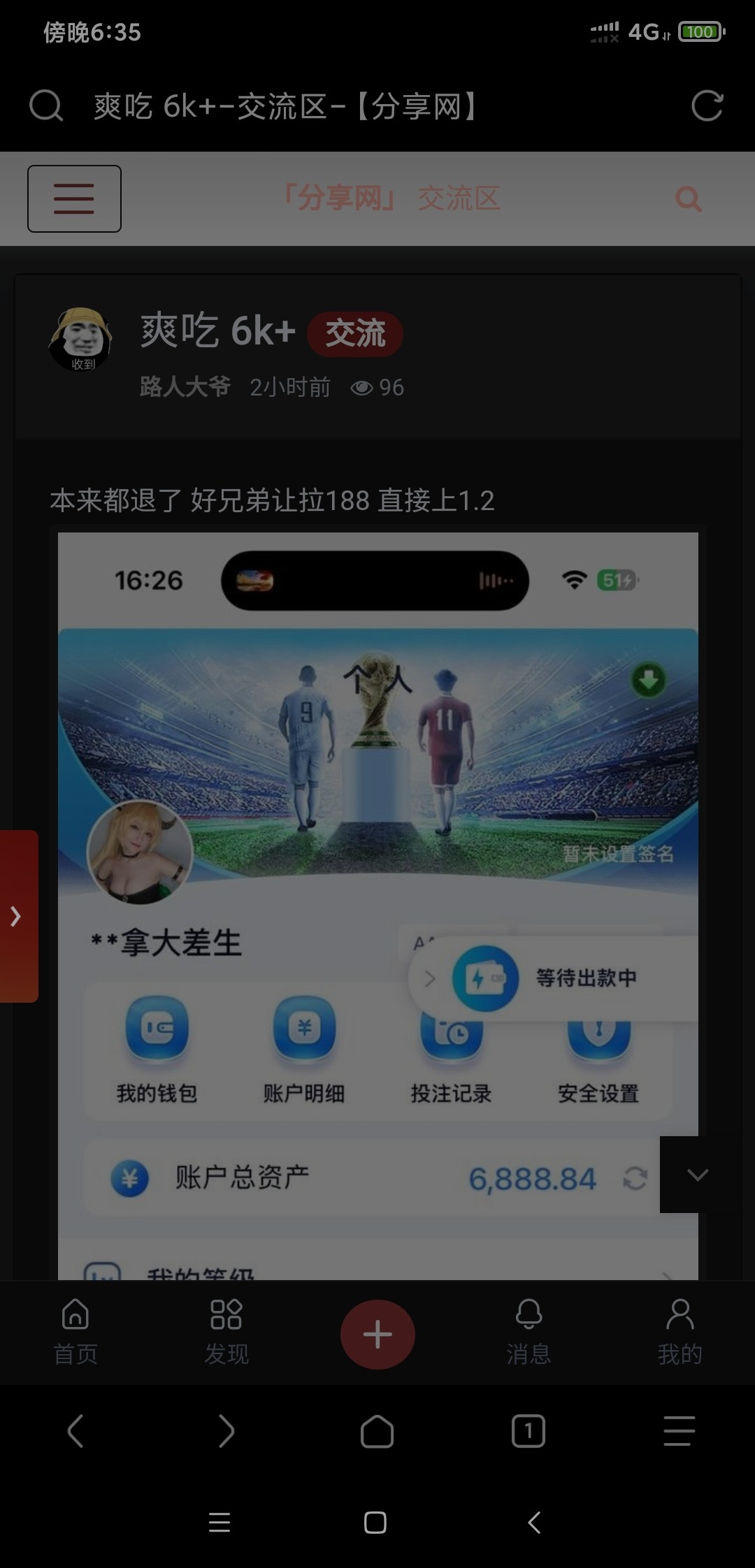Go to the 首页 tab
The width and height of the screenshot is (755, 1568).
75,1333
